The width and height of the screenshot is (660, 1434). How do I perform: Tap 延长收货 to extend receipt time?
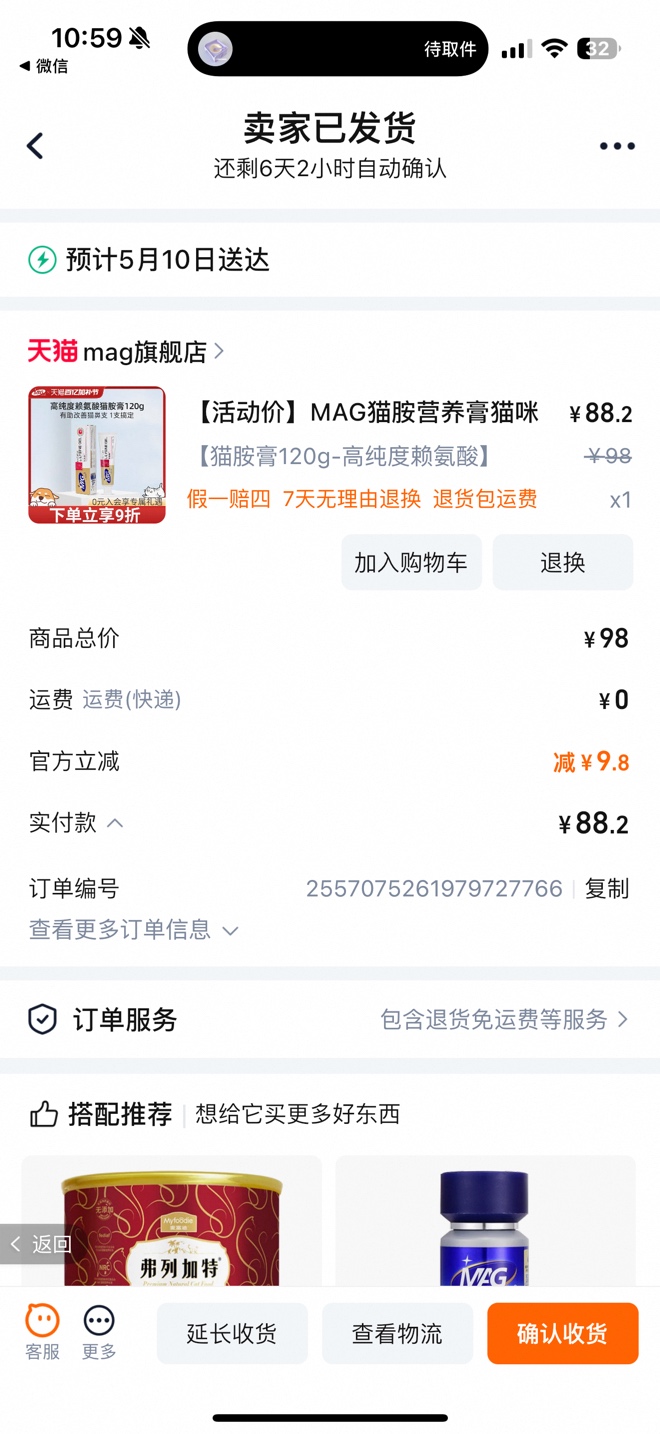[x=232, y=1333]
